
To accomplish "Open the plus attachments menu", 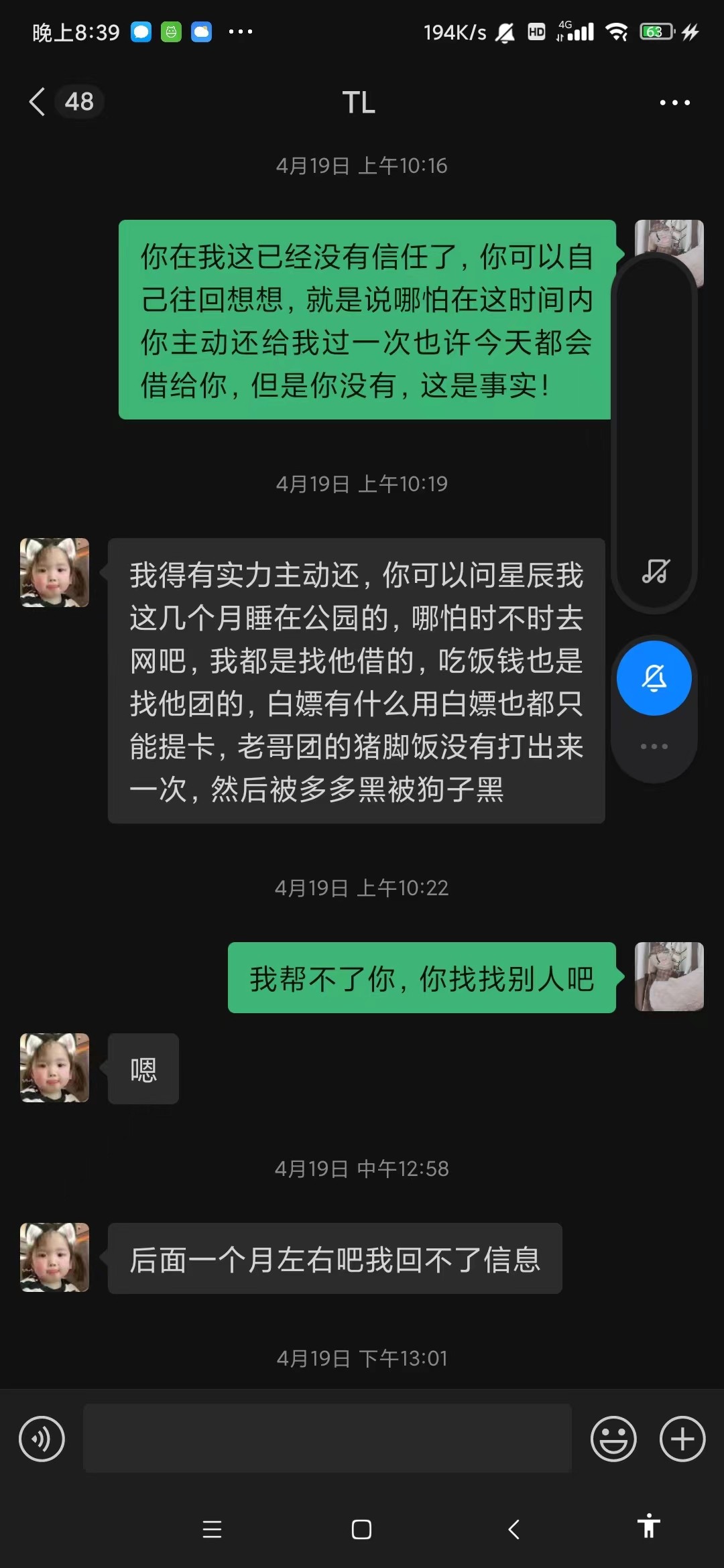I will pyautogui.click(x=682, y=1439).
